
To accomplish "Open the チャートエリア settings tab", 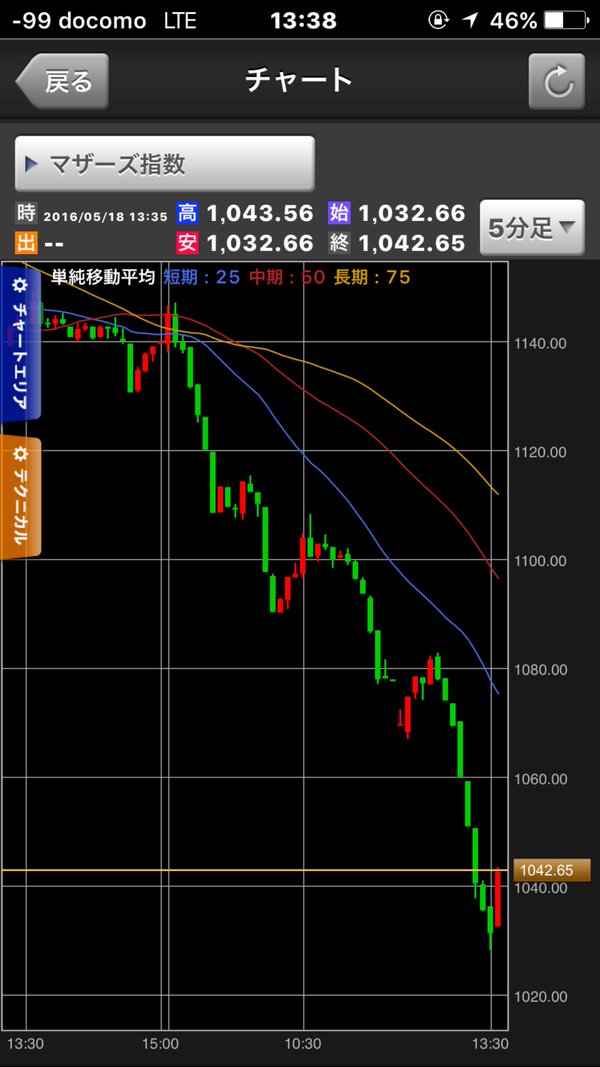I will [20, 340].
